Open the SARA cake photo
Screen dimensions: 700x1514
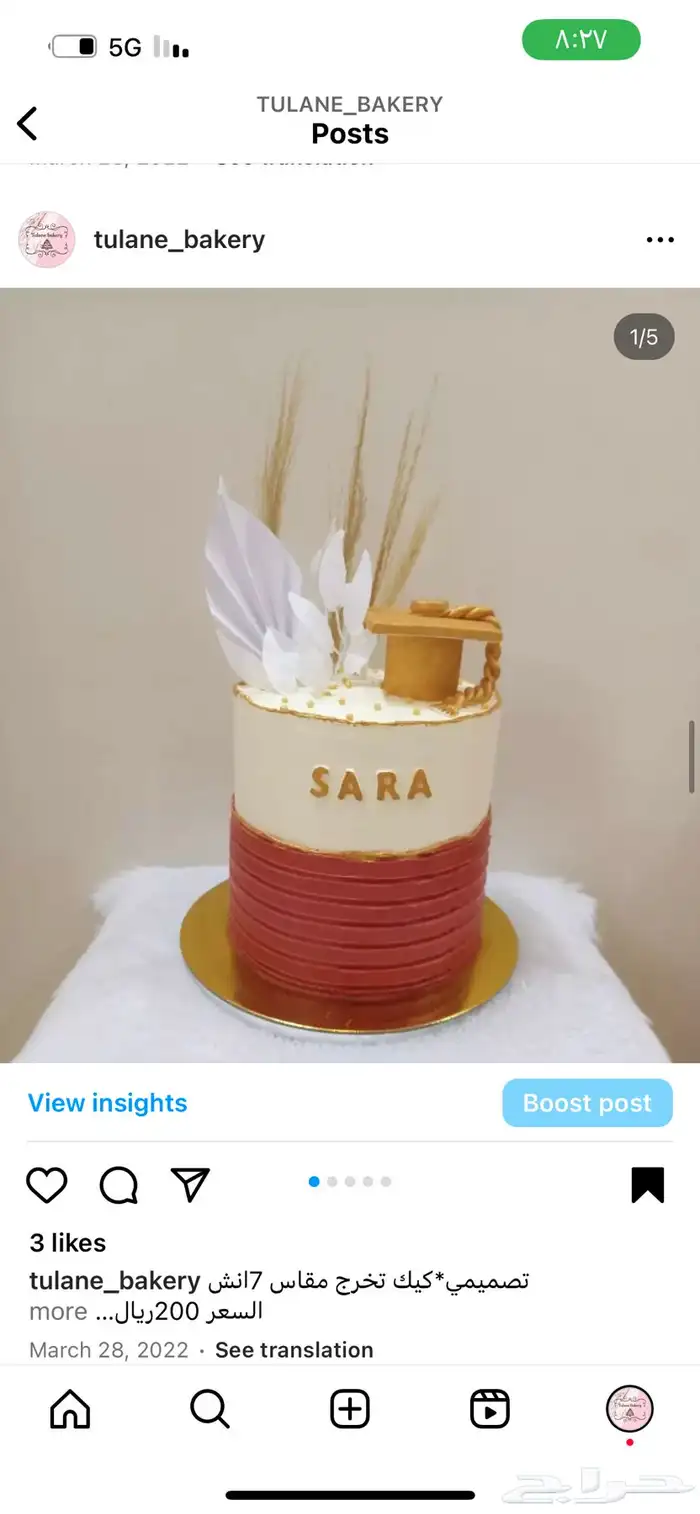pos(350,675)
